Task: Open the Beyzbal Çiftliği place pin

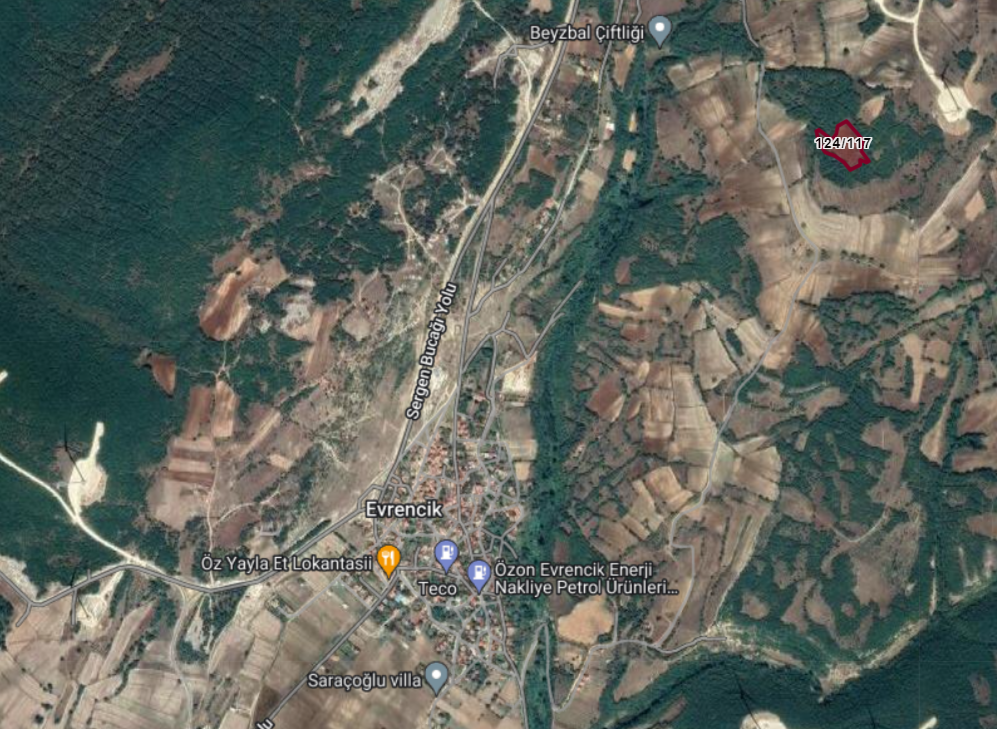Action: (659, 30)
